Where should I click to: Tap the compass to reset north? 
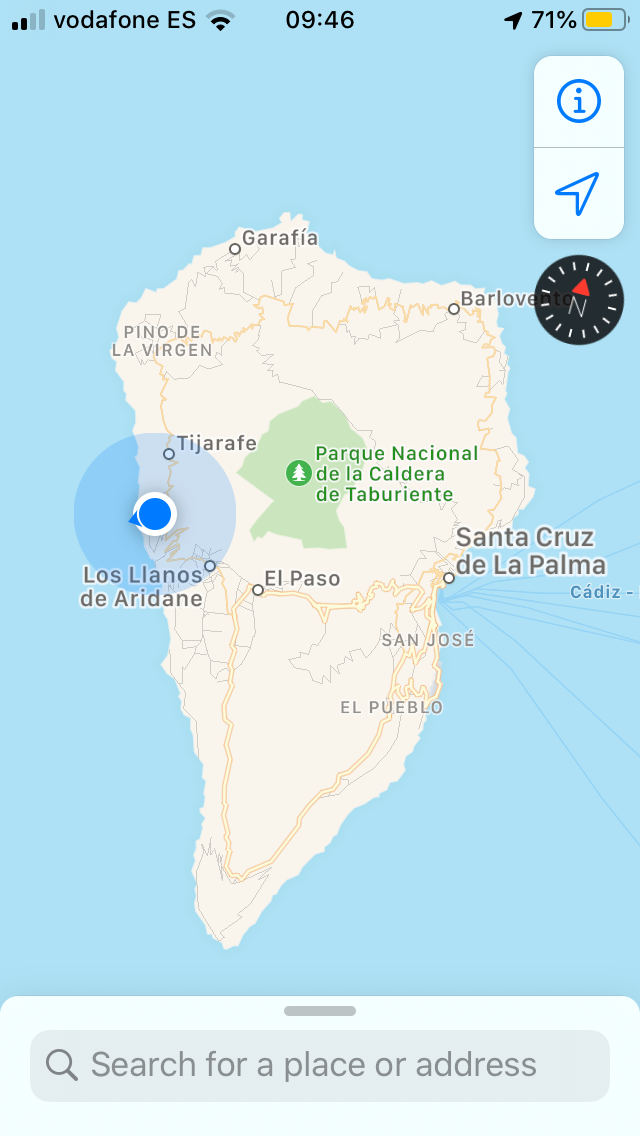pos(578,299)
